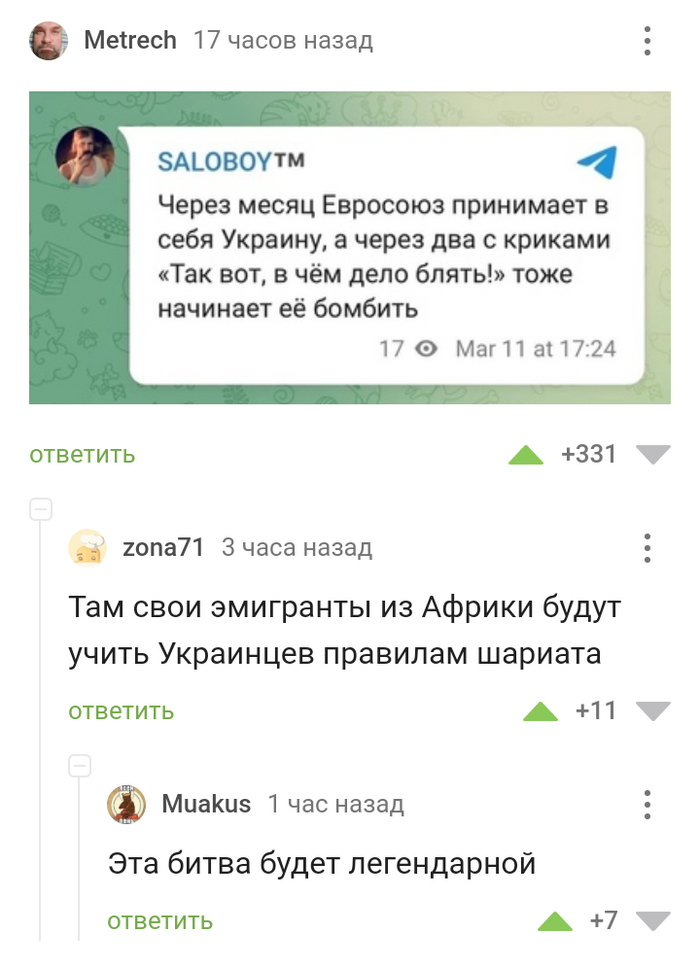
Task: Reply to zona71's comment
Action: pos(121,711)
